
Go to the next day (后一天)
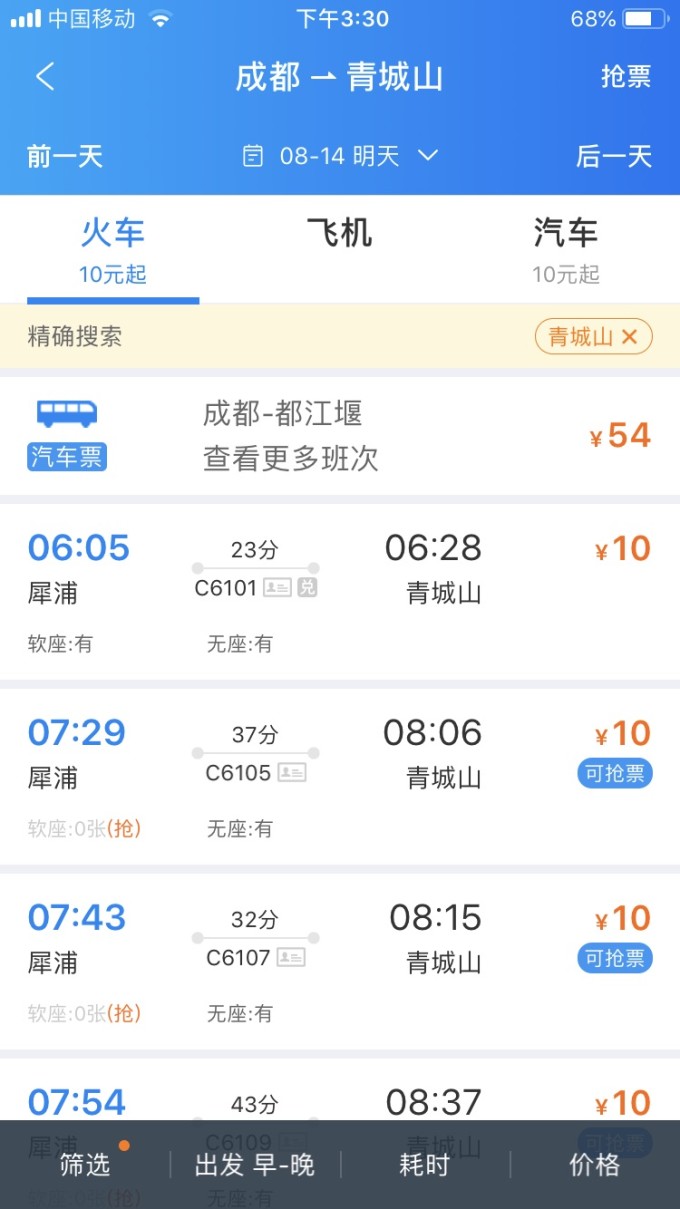tap(614, 156)
